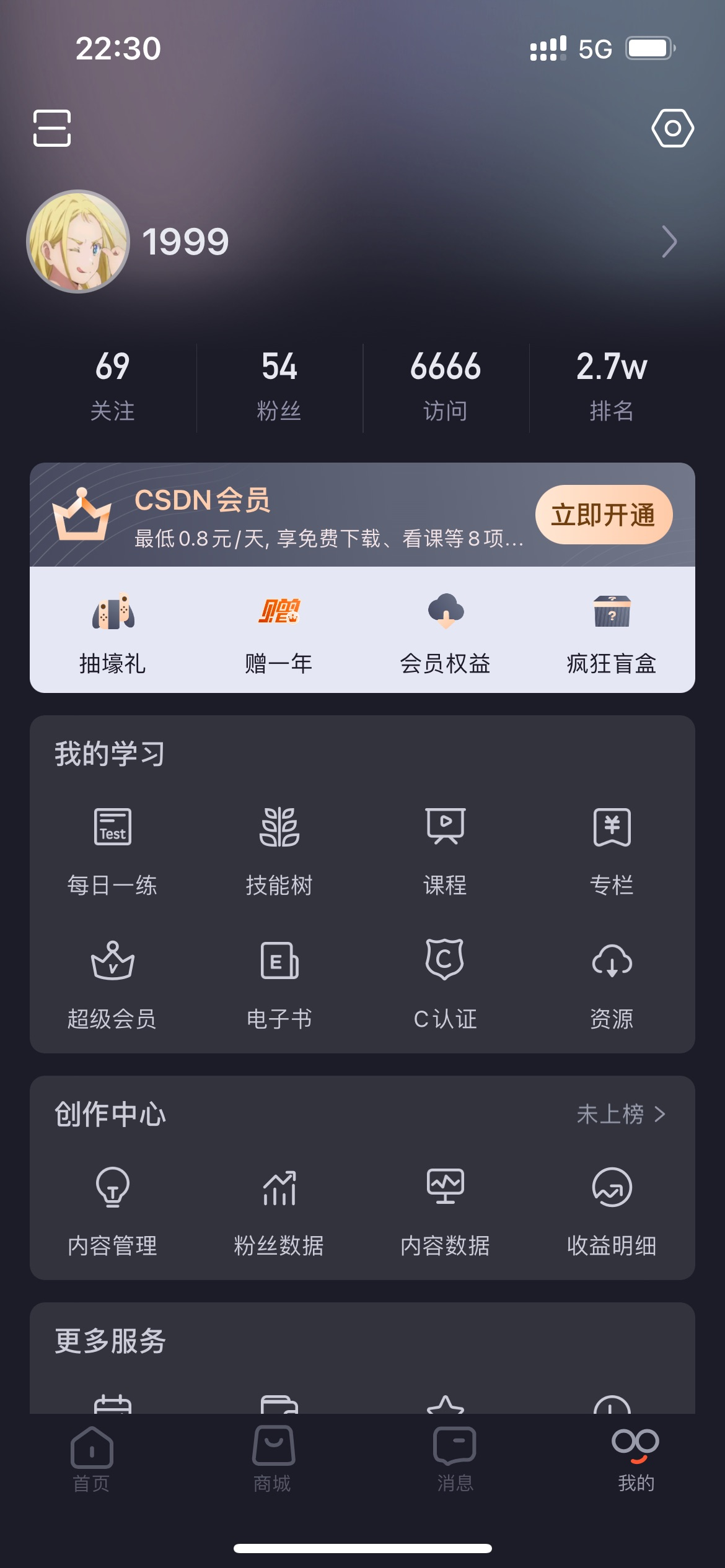Switch to the 消息 messages tab
Image resolution: width=725 pixels, height=1568 pixels.
click(455, 1460)
